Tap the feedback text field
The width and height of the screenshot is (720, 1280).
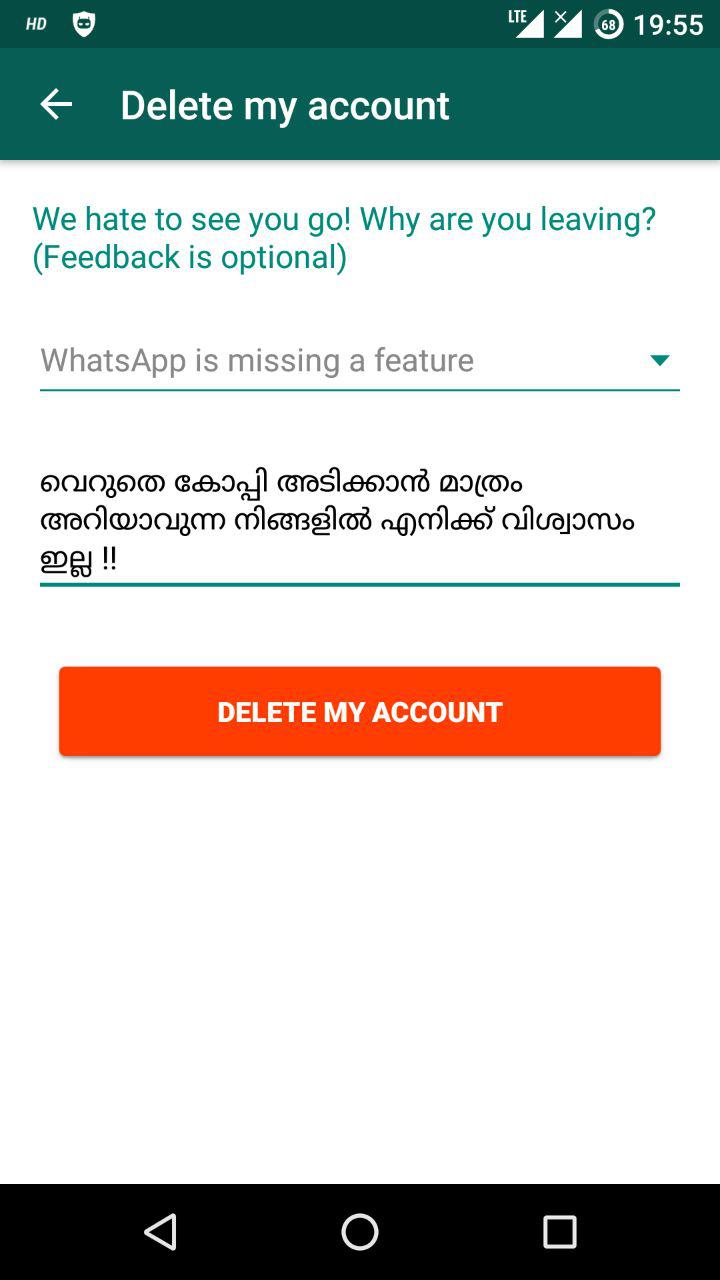360,522
